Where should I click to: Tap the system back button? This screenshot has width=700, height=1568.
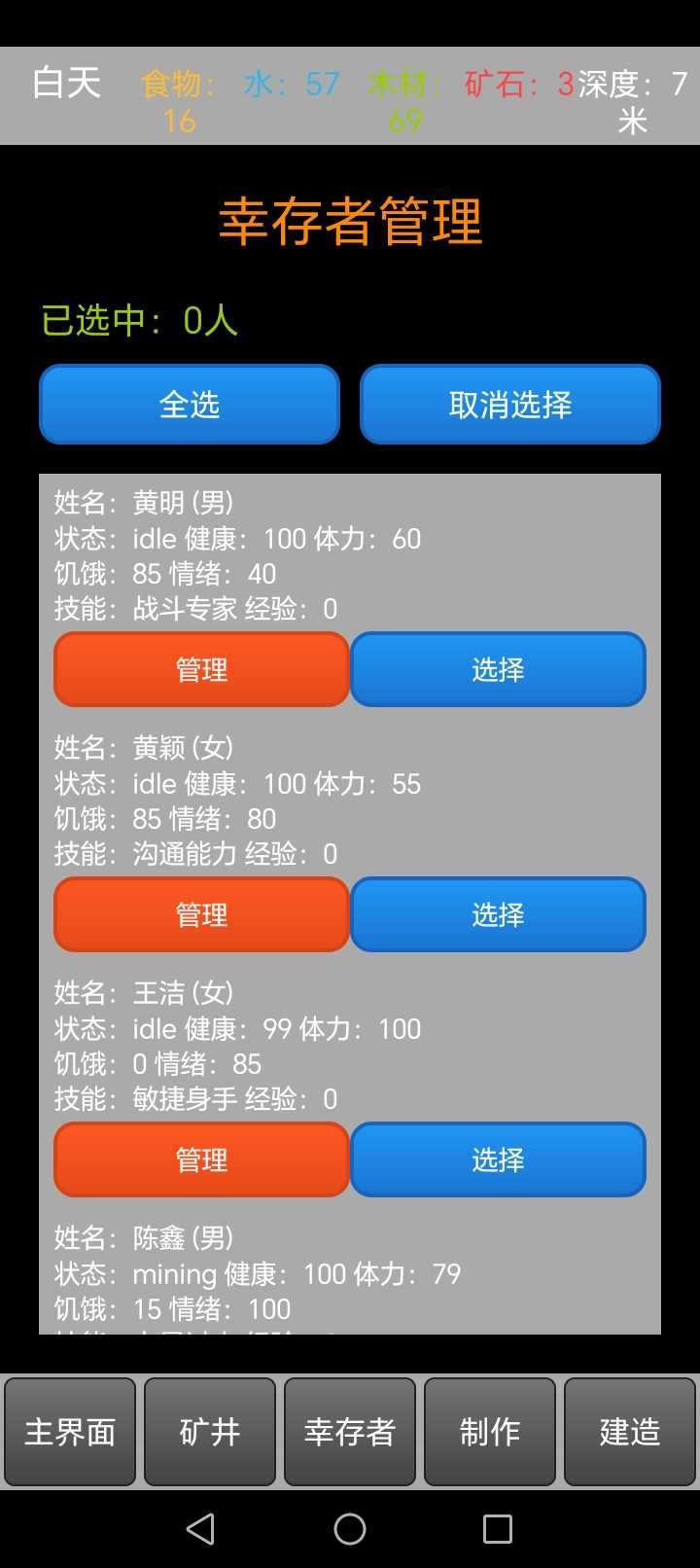pyautogui.click(x=200, y=1529)
